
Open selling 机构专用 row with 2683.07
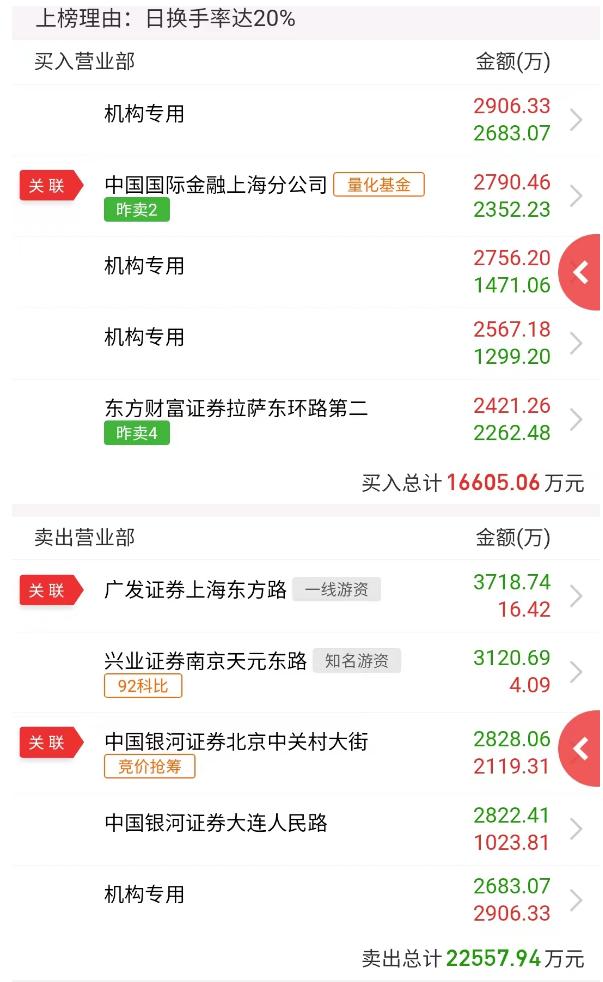click(x=305, y=899)
